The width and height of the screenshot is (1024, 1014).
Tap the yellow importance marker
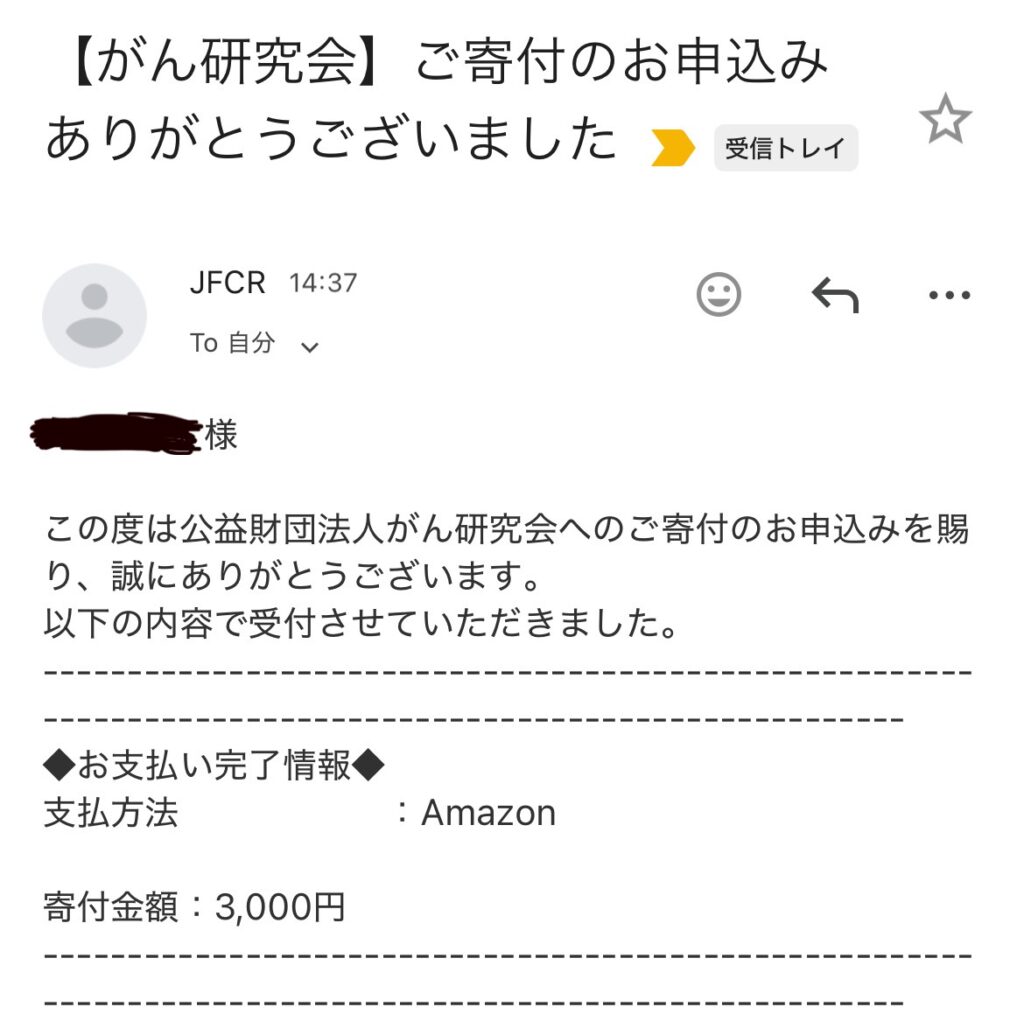point(672,148)
